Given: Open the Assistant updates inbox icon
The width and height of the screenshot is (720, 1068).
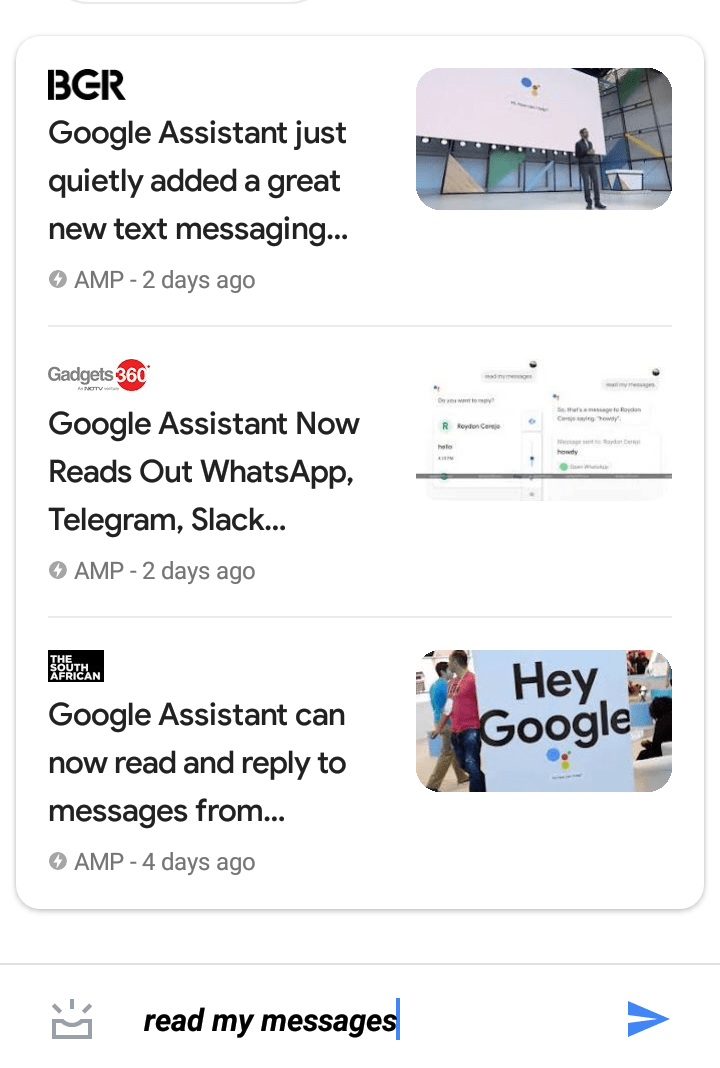Looking at the screenshot, I should click(72, 1019).
